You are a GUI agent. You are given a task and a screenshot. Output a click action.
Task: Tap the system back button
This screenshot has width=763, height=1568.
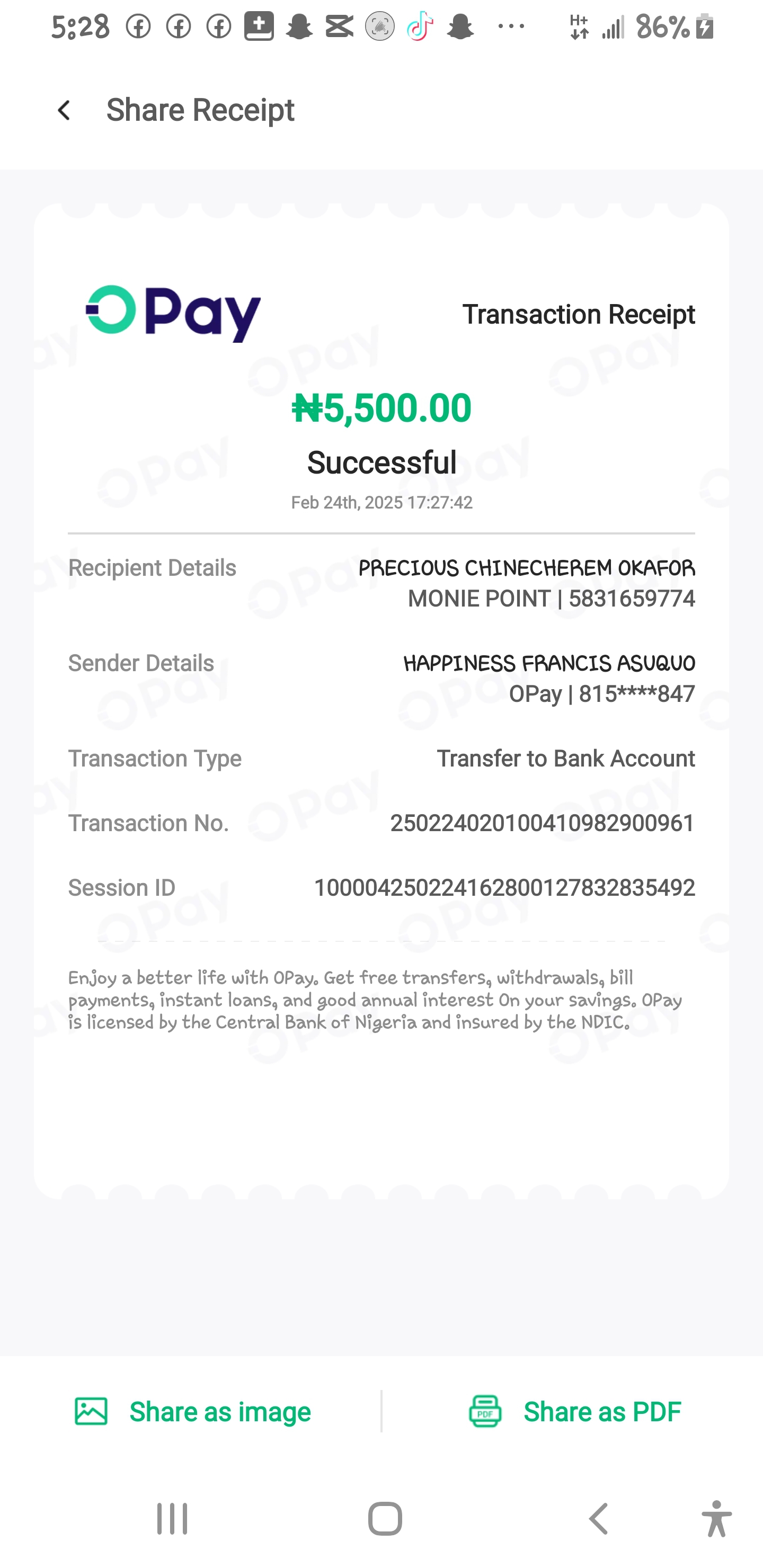[x=599, y=1519]
